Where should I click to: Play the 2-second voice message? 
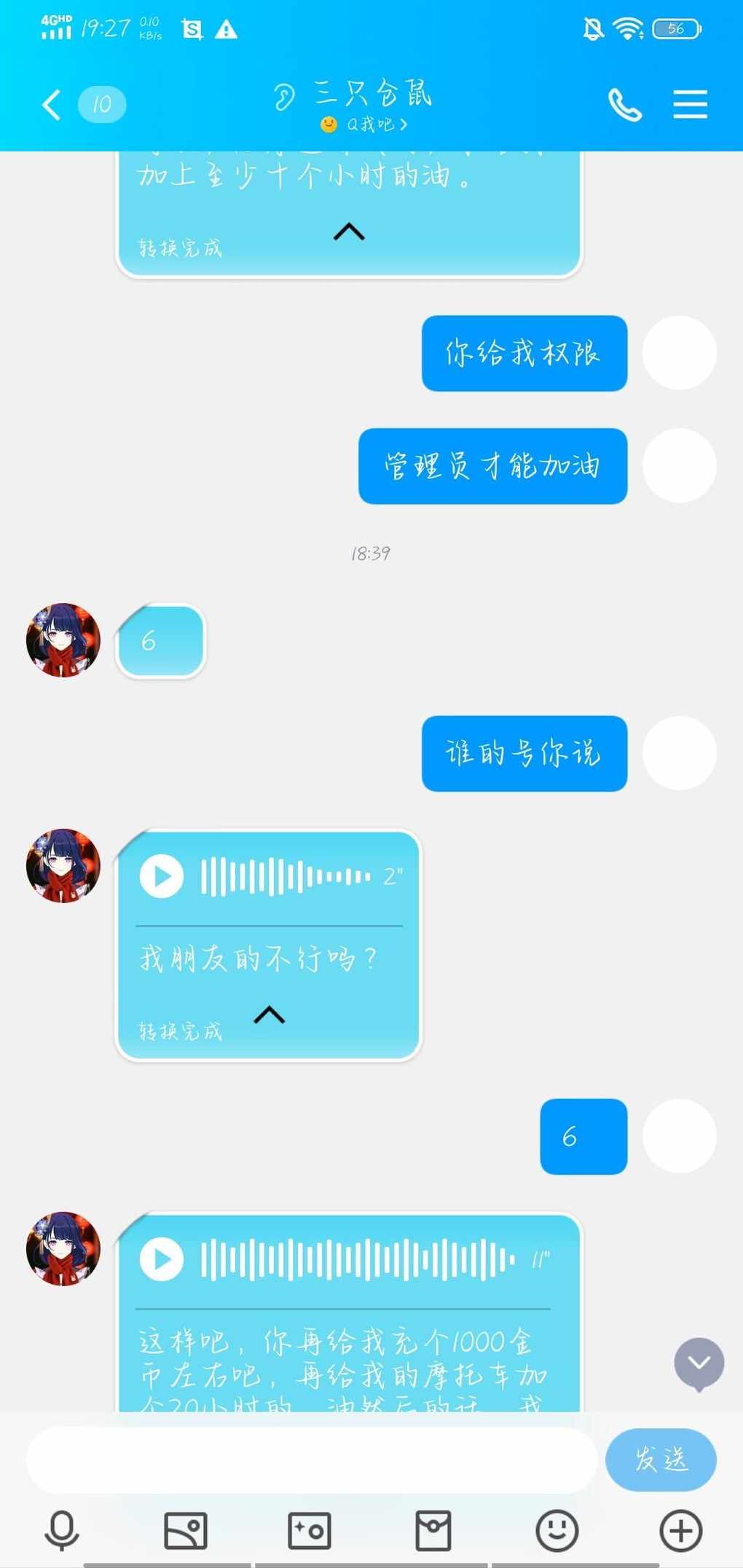[162, 875]
